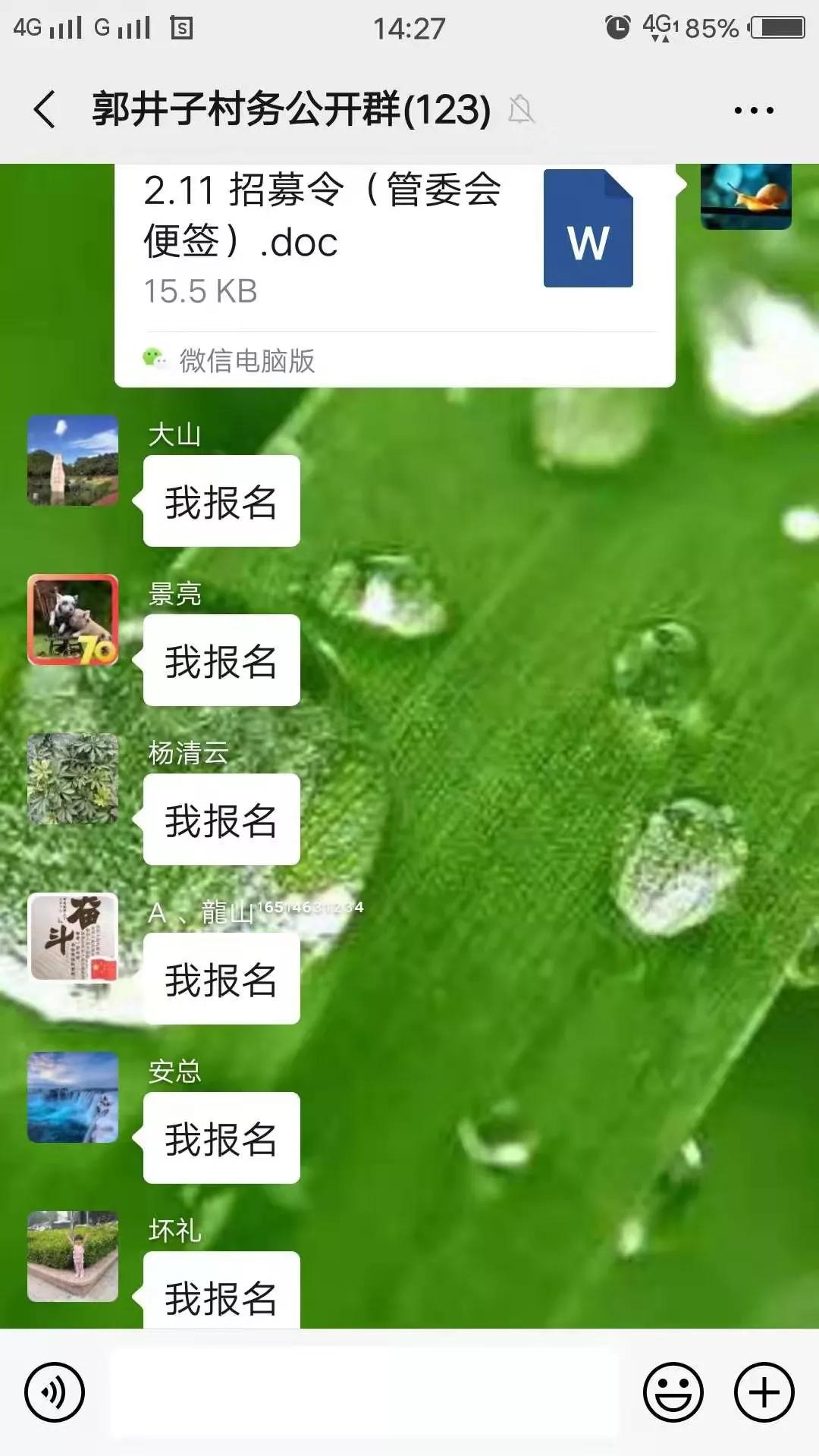
Task: Open the Word document attachment icon
Action: [x=587, y=231]
